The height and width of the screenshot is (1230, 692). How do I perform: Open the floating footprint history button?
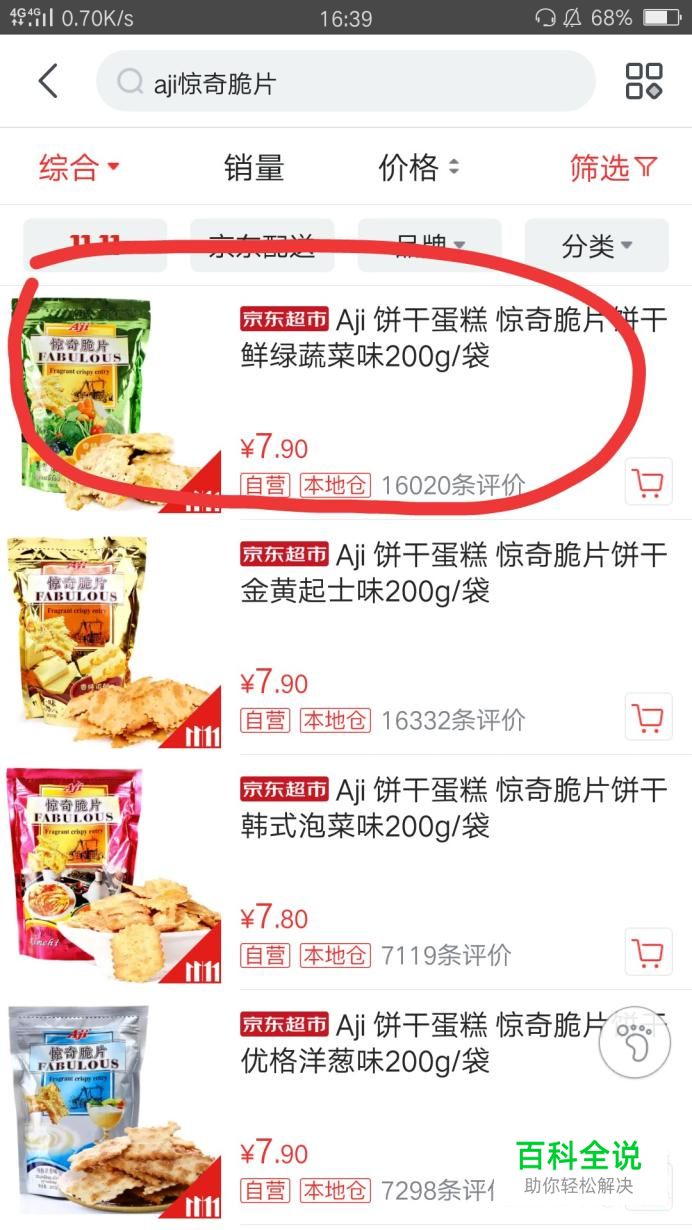pyautogui.click(x=634, y=1041)
